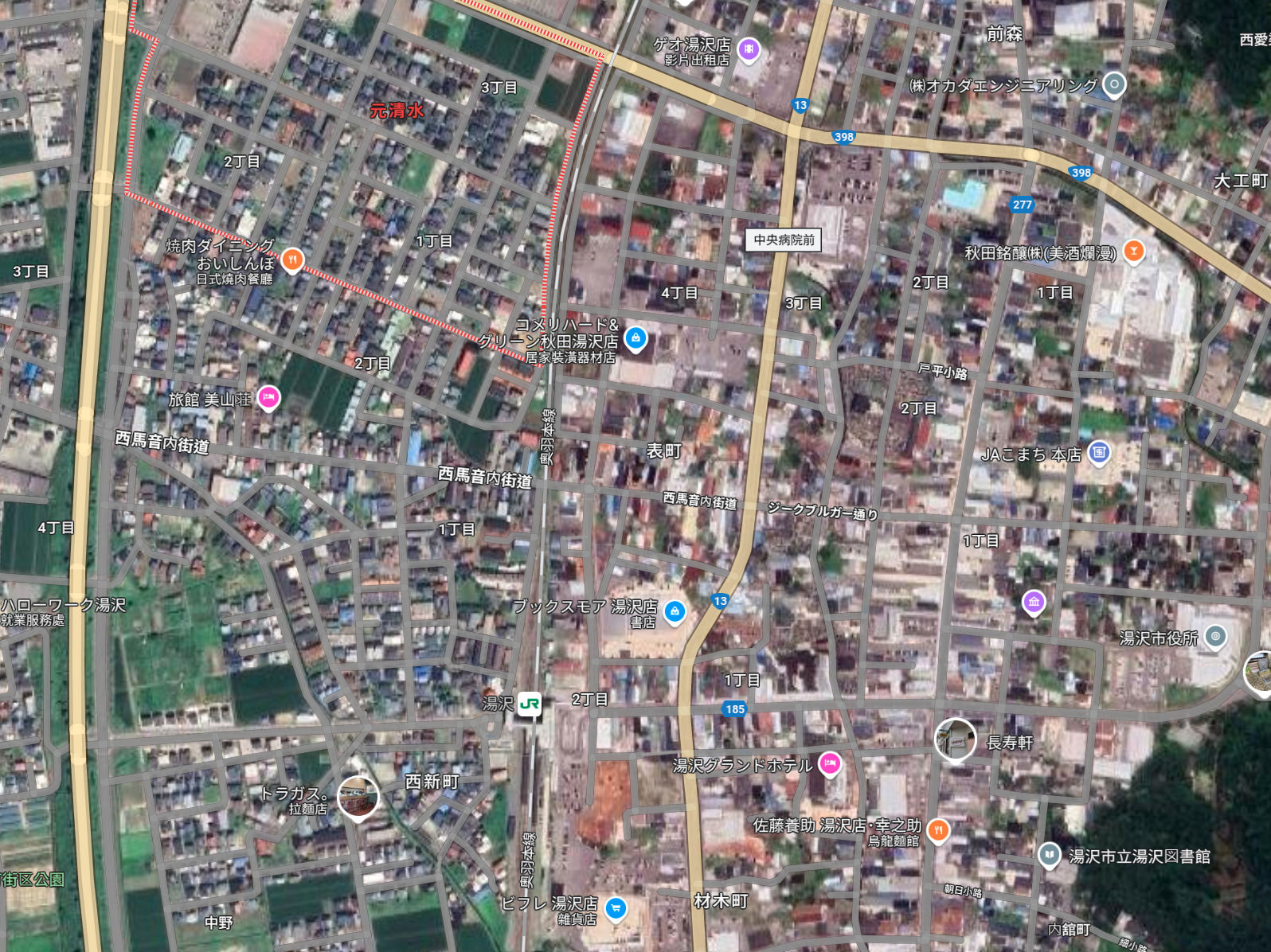
Task: Select the ㈱オカダエンジニアリング map pin
Action: (x=1114, y=84)
